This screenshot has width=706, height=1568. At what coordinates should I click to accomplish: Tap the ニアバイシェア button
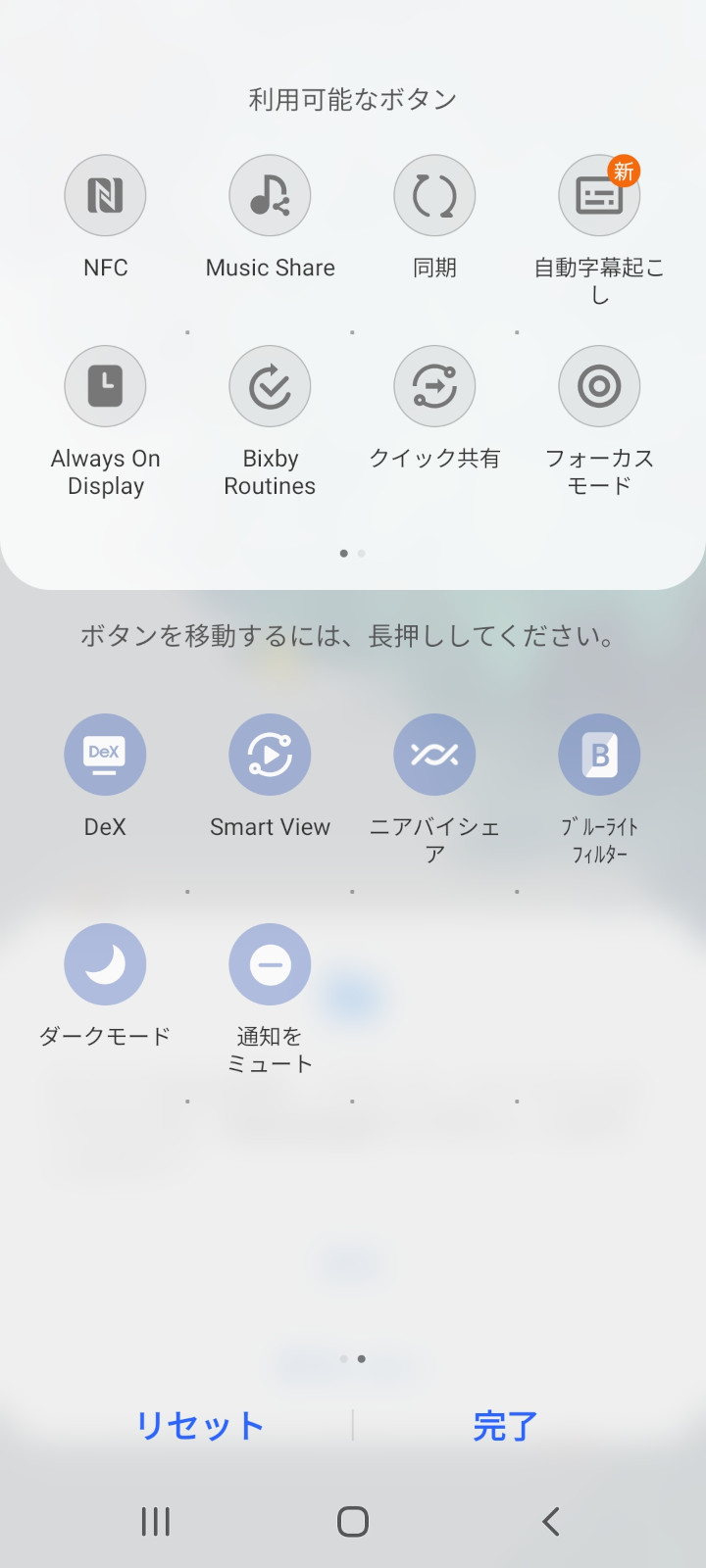[434, 755]
